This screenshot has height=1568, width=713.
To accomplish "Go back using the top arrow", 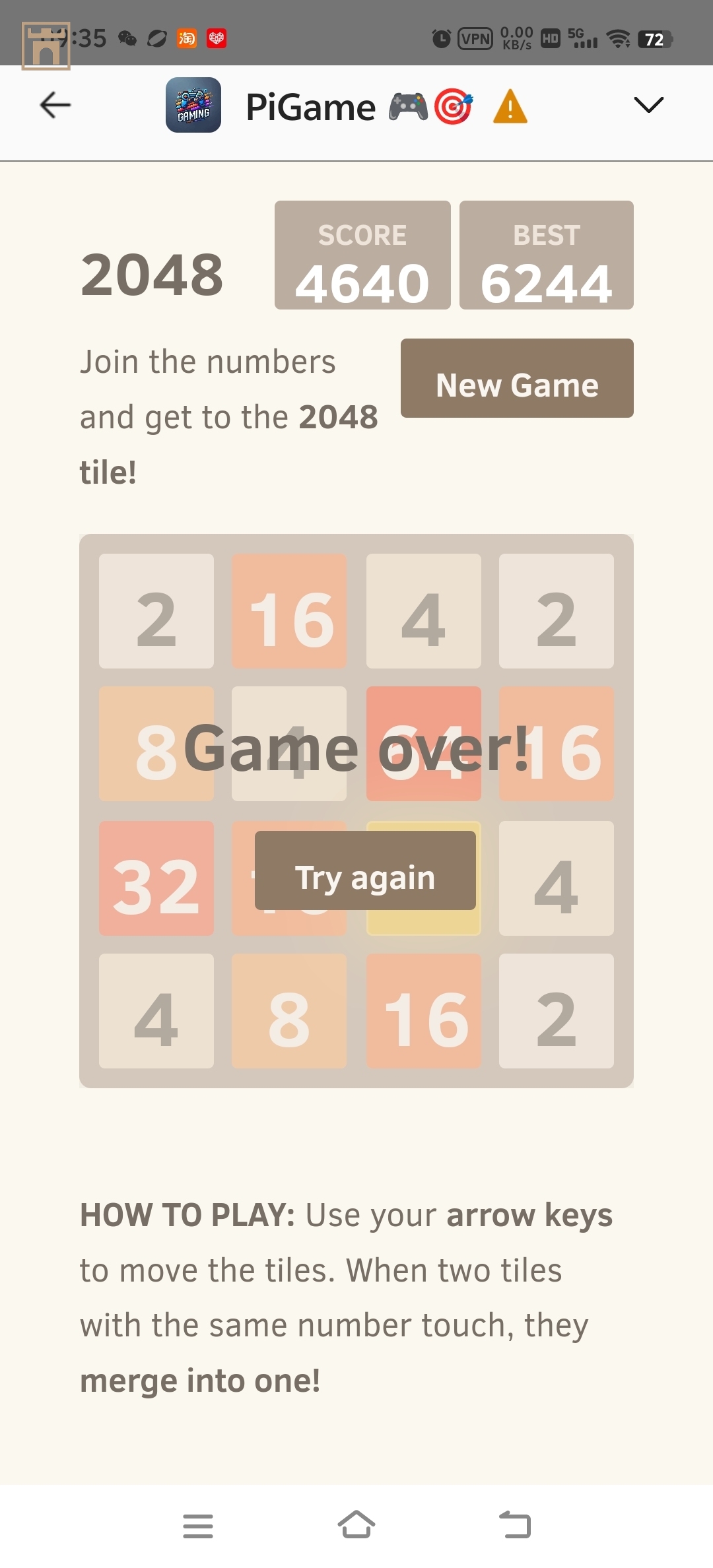I will pyautogui.click(x=55, y=105).
